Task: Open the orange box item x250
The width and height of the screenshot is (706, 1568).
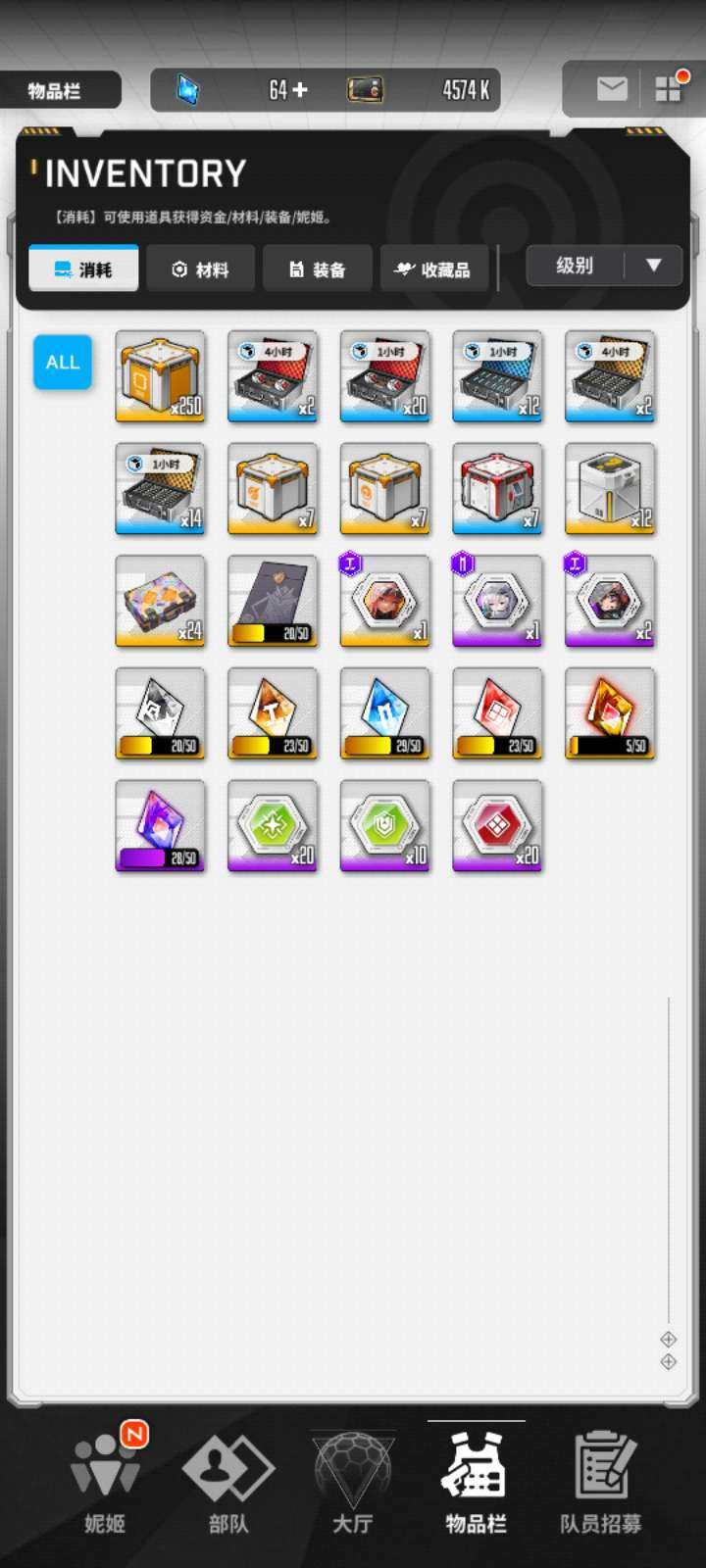Action: coord(160,376)
